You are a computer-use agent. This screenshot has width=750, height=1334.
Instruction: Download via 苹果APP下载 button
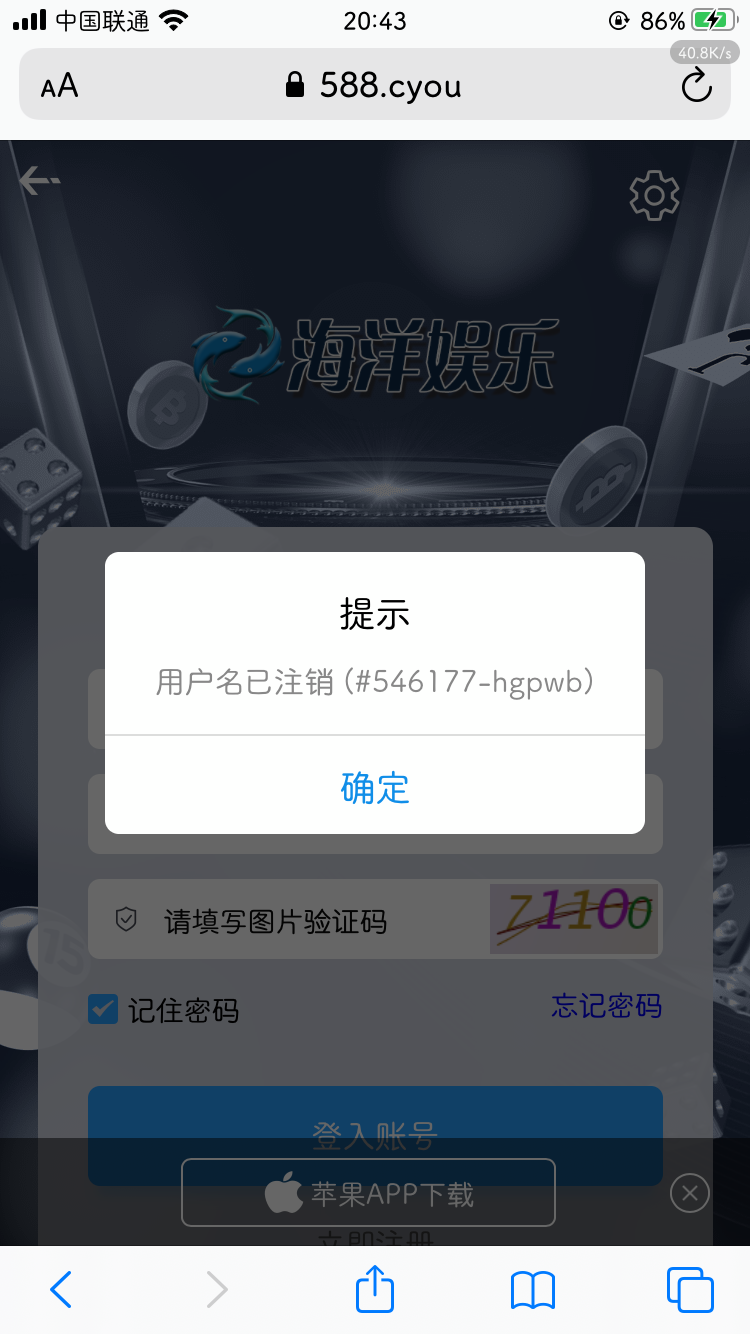tap(368, 1193)
